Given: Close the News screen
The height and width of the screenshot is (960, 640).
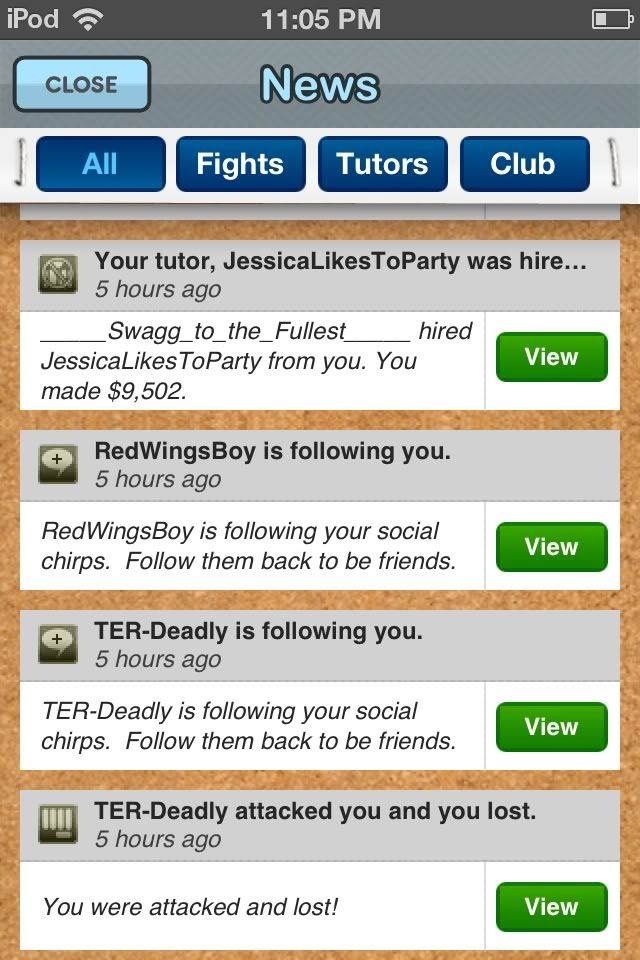Looking at the screenshot, I should coord(81,84).
